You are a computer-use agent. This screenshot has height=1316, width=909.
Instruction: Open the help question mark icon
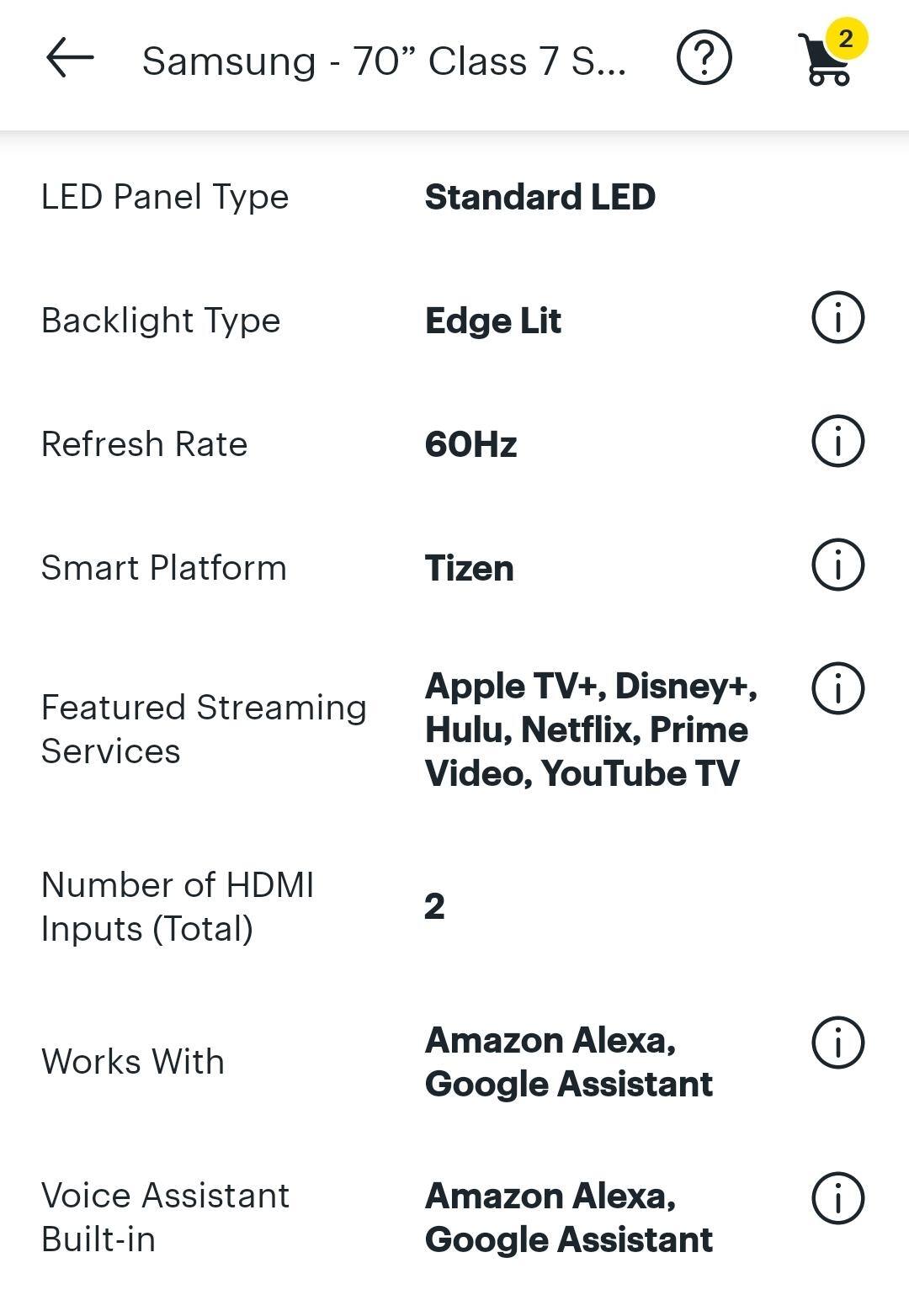coord(704,58)
